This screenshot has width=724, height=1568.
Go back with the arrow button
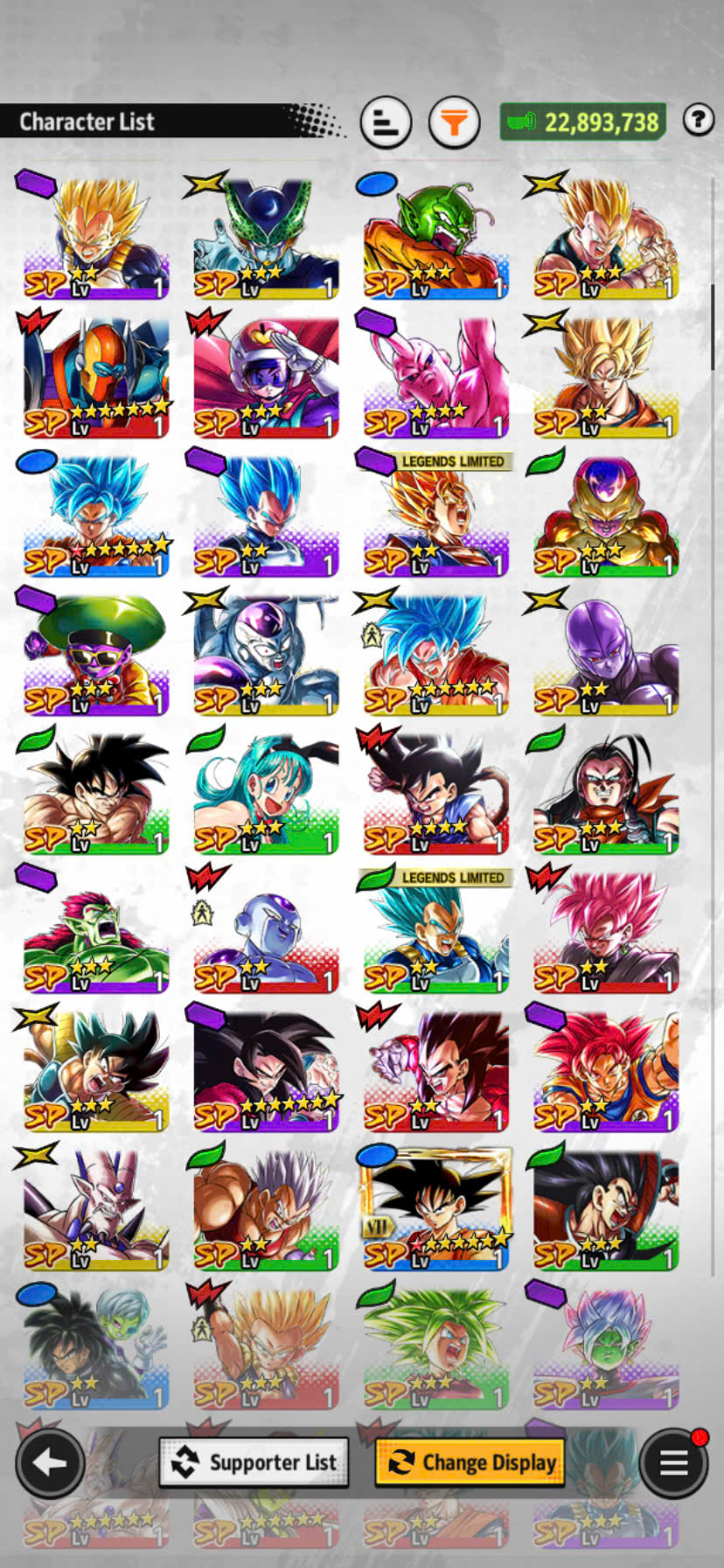click(x=50, y=1462)
